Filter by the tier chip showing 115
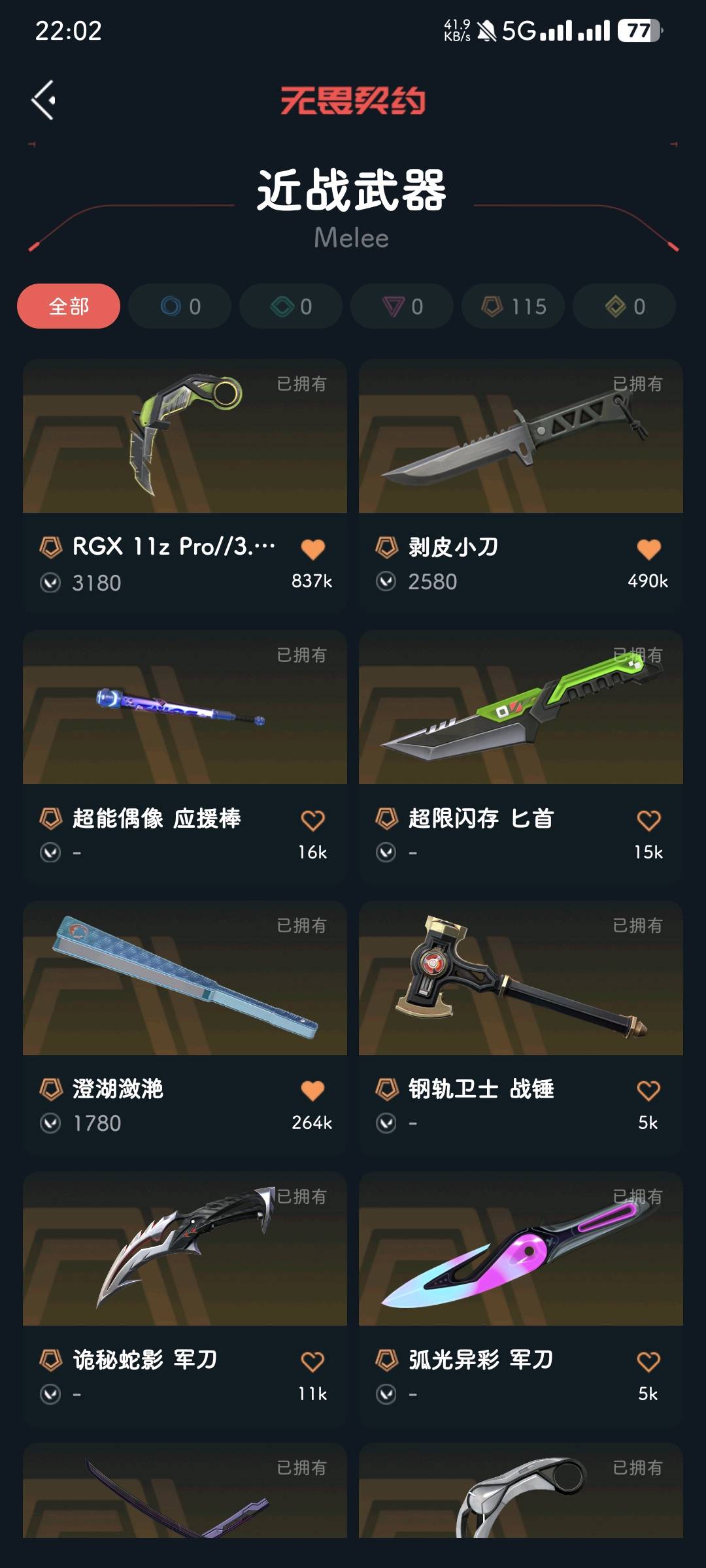706x1568 pixels. click(513, 306)
